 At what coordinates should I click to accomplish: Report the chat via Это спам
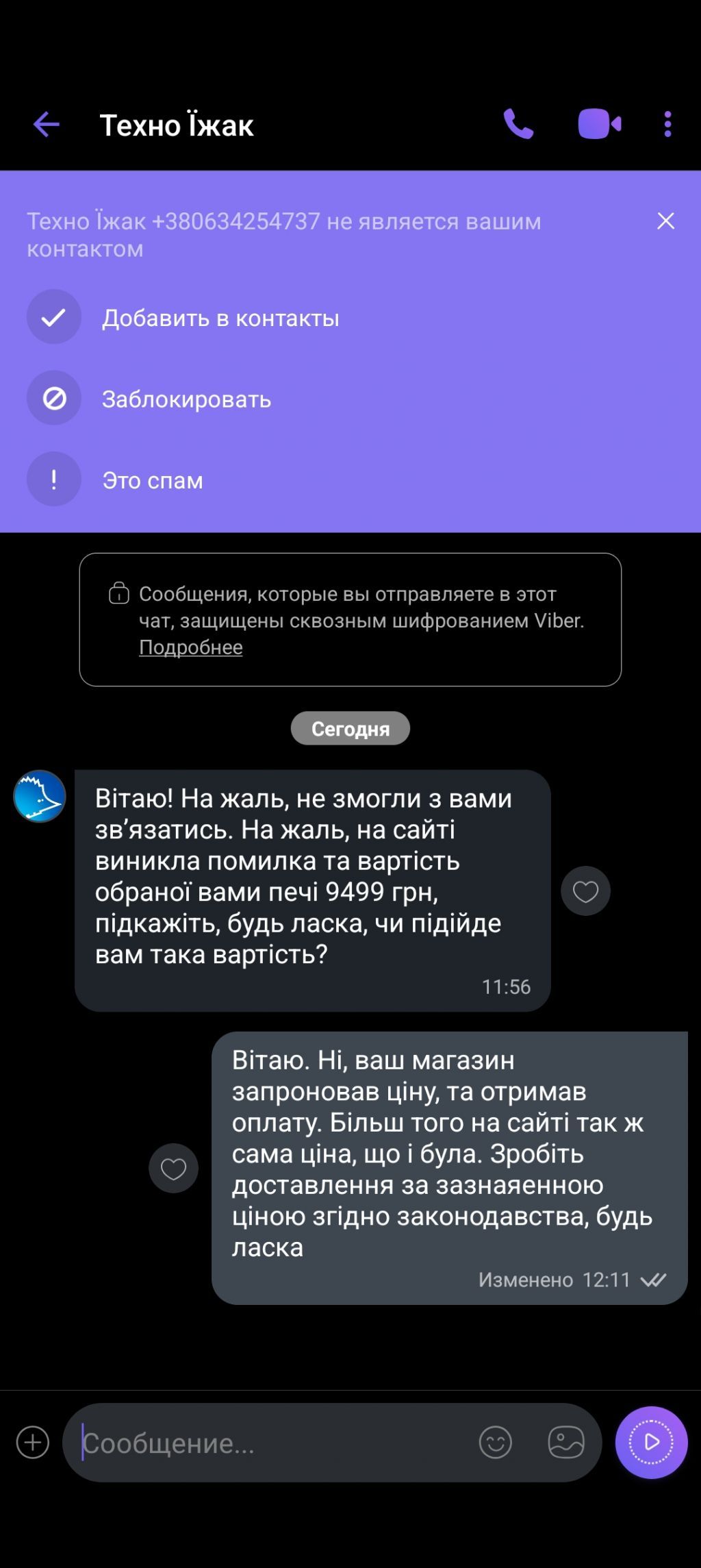[x=152, y=480]
